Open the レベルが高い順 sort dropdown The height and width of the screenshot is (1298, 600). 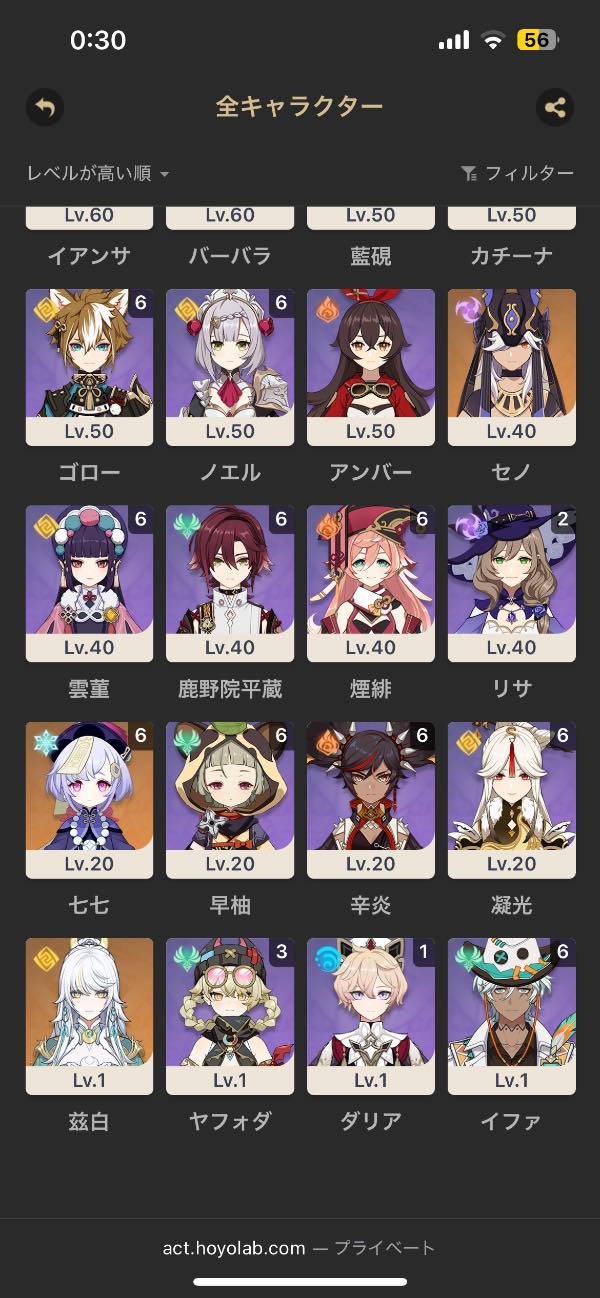(x=98, y=174)
